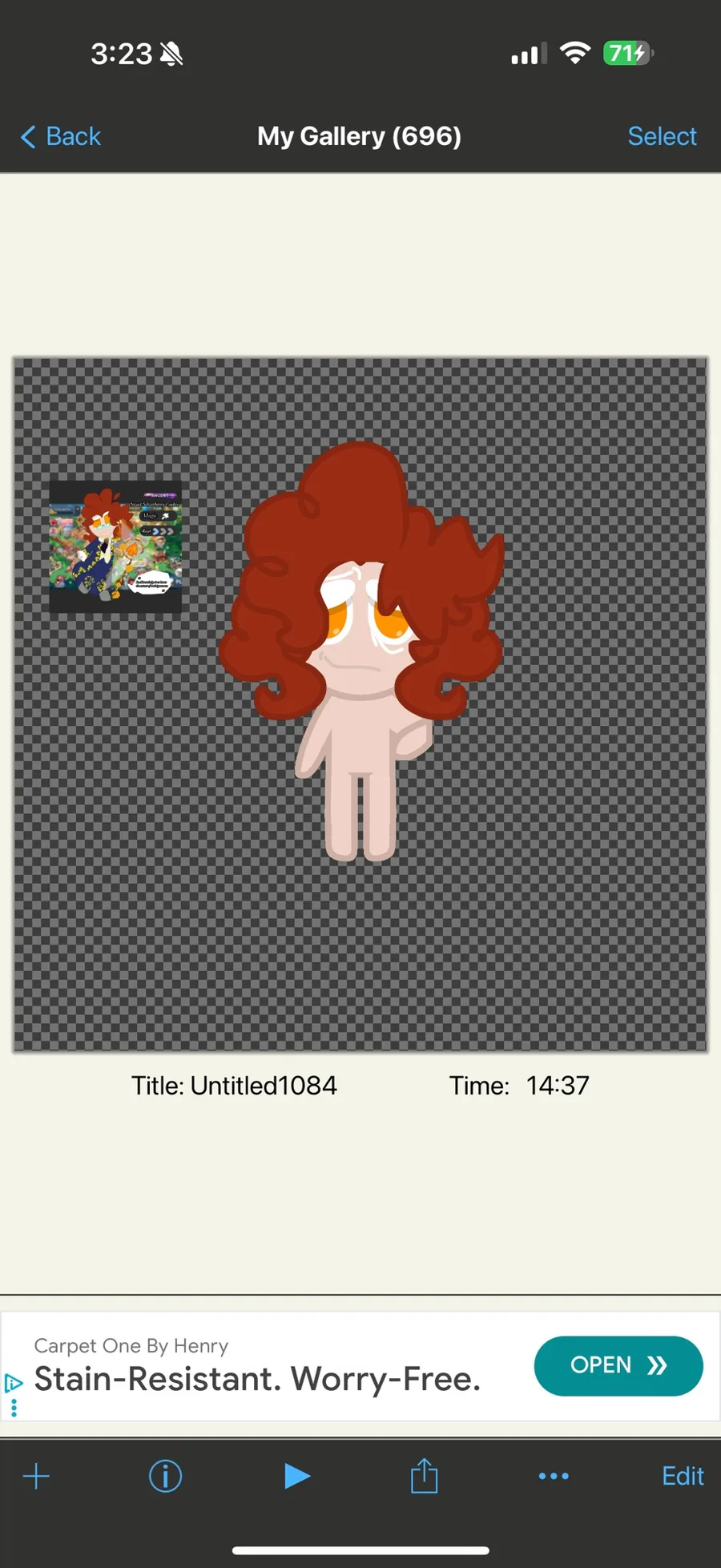Tap Select in the gallery header
Image resolution: width=721 pixels, height=1568 pixels.
tap(662, 136)
